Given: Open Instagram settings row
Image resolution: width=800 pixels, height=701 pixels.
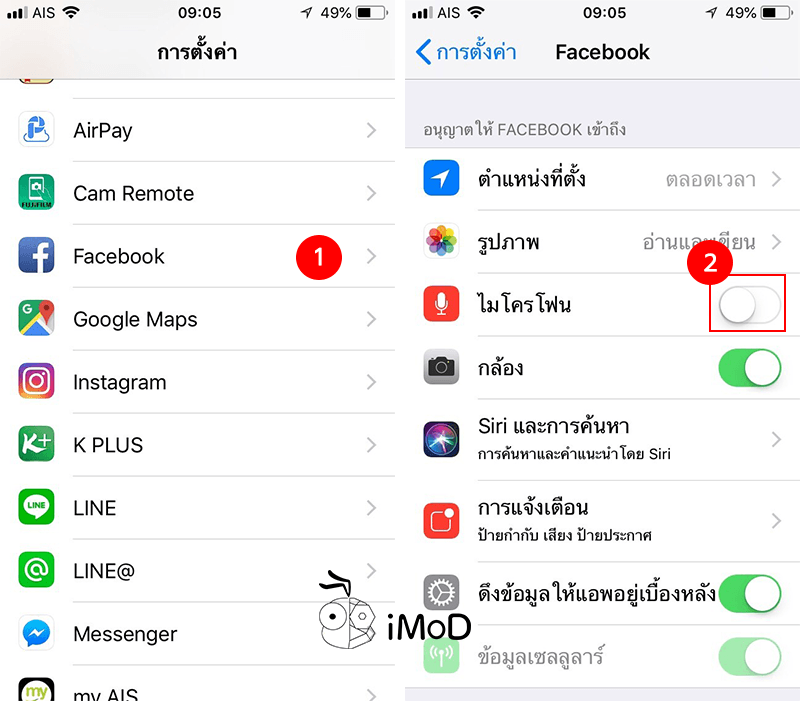Looking at the screenshot, I should [x=198, y=382].
